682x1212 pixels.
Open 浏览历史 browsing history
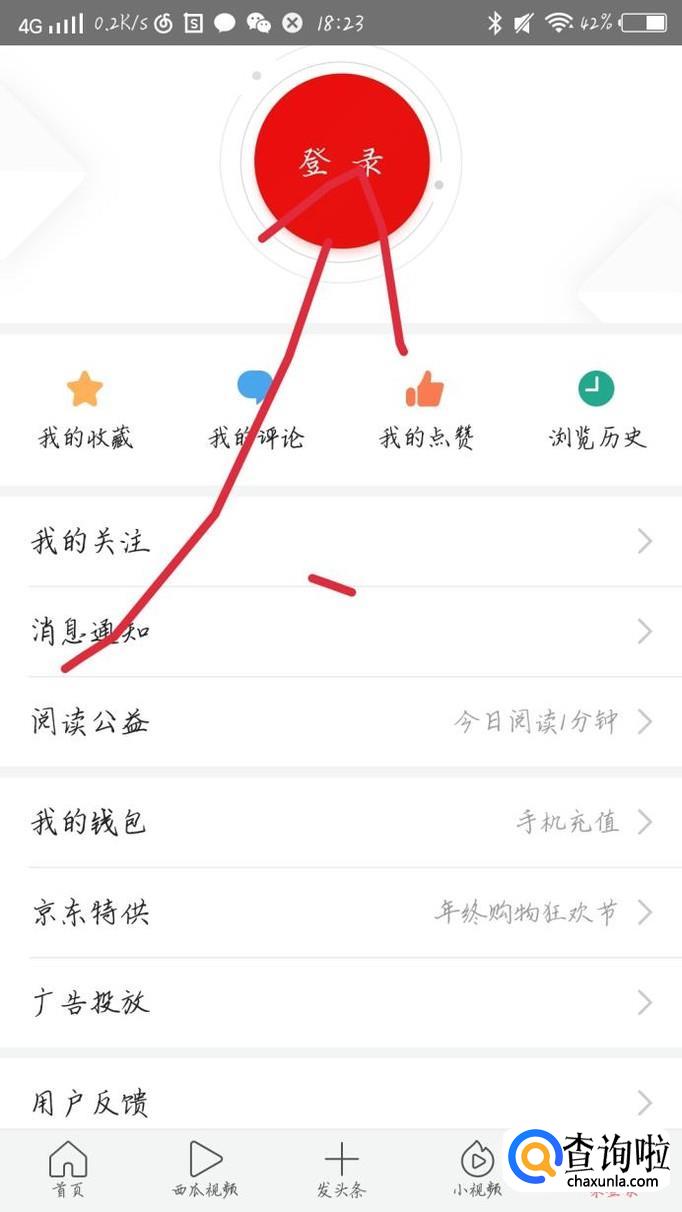pos(596,410)
